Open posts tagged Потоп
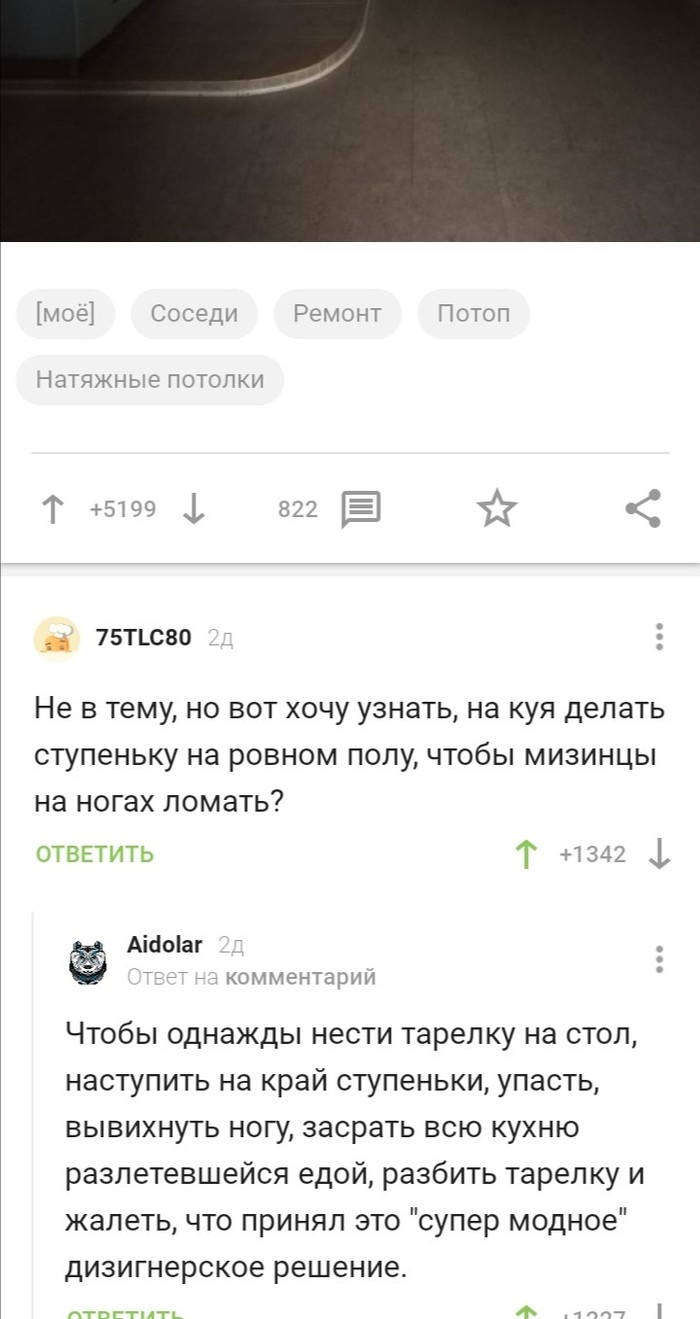Screen dimensions: 700x1319 [473, 314]
